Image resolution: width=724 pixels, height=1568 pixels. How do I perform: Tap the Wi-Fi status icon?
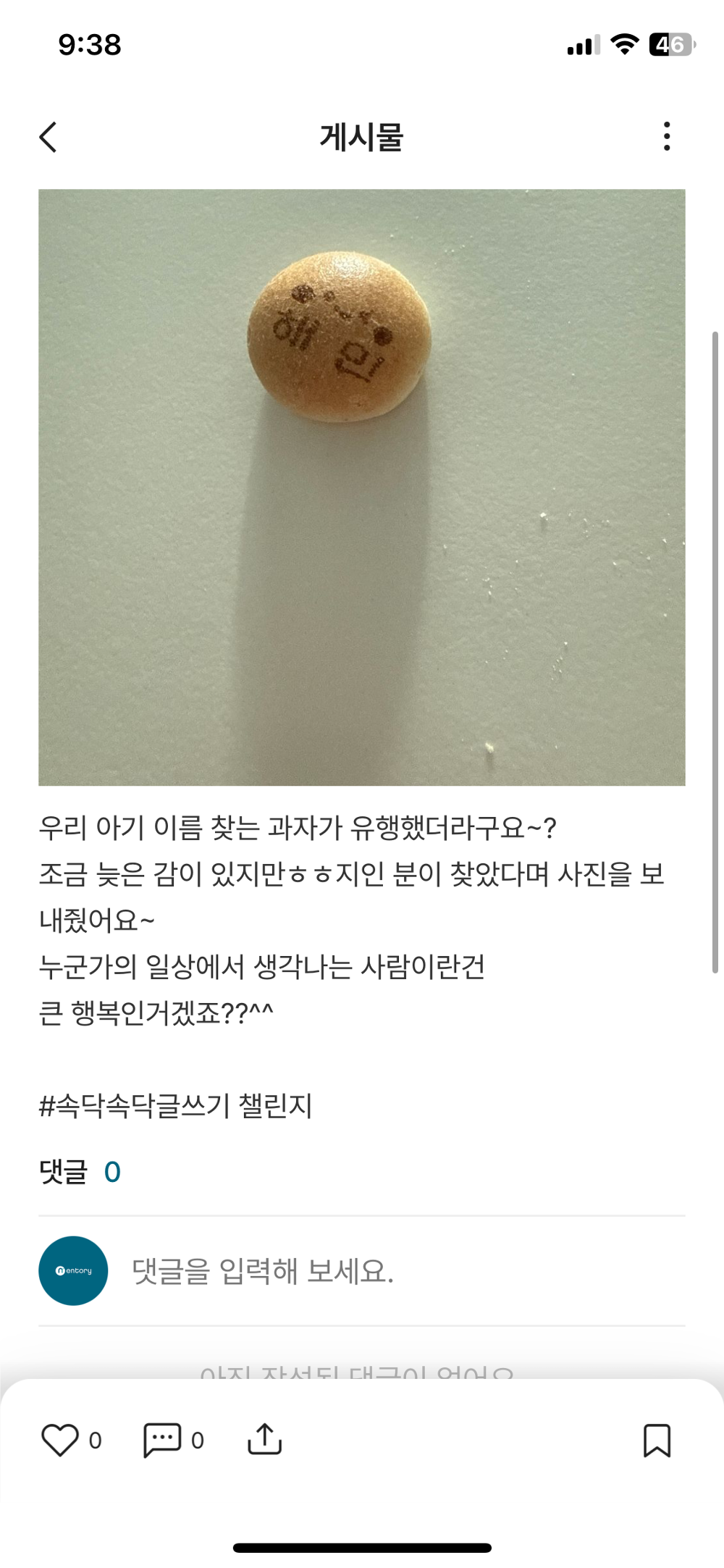(x=623, y=45)
